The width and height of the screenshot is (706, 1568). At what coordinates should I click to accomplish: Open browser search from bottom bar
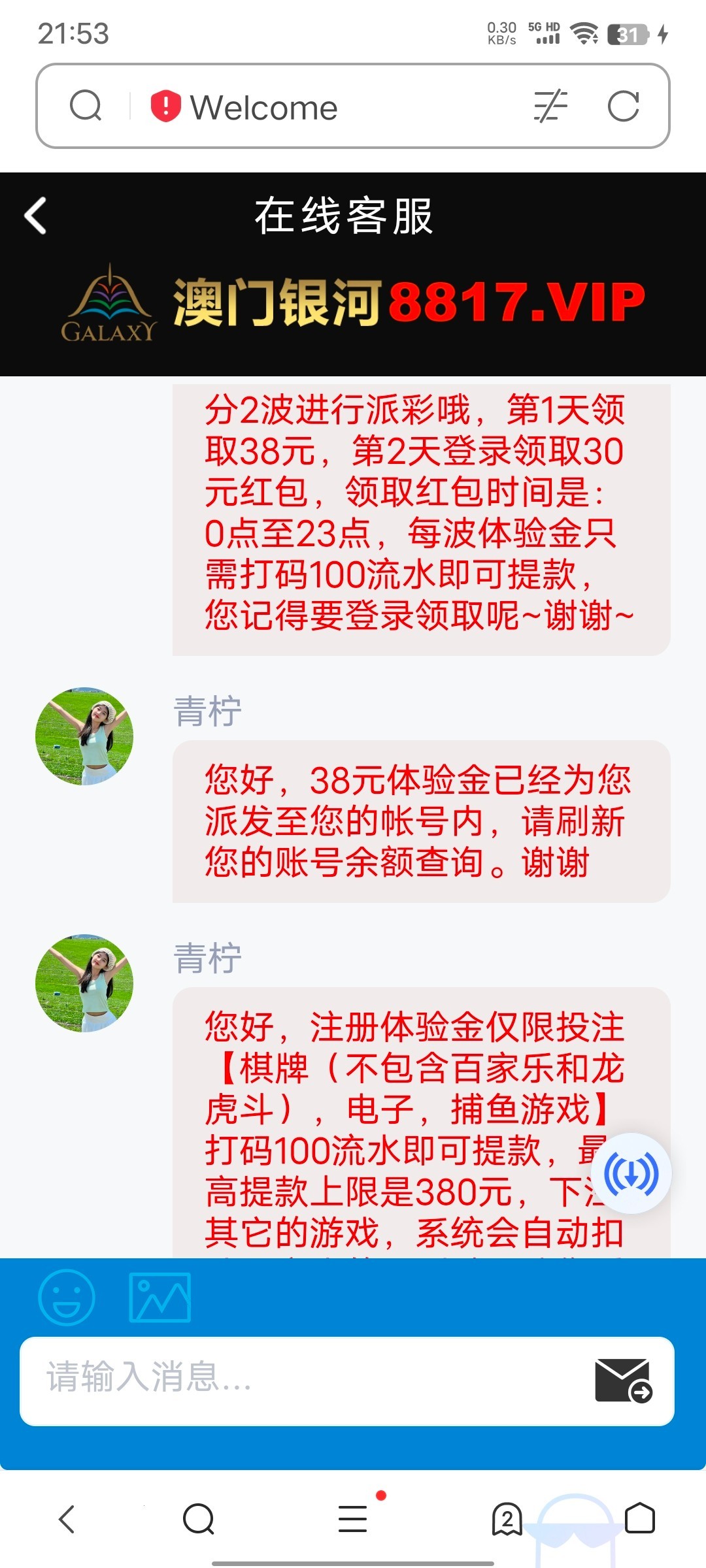tap(199, 1518)
